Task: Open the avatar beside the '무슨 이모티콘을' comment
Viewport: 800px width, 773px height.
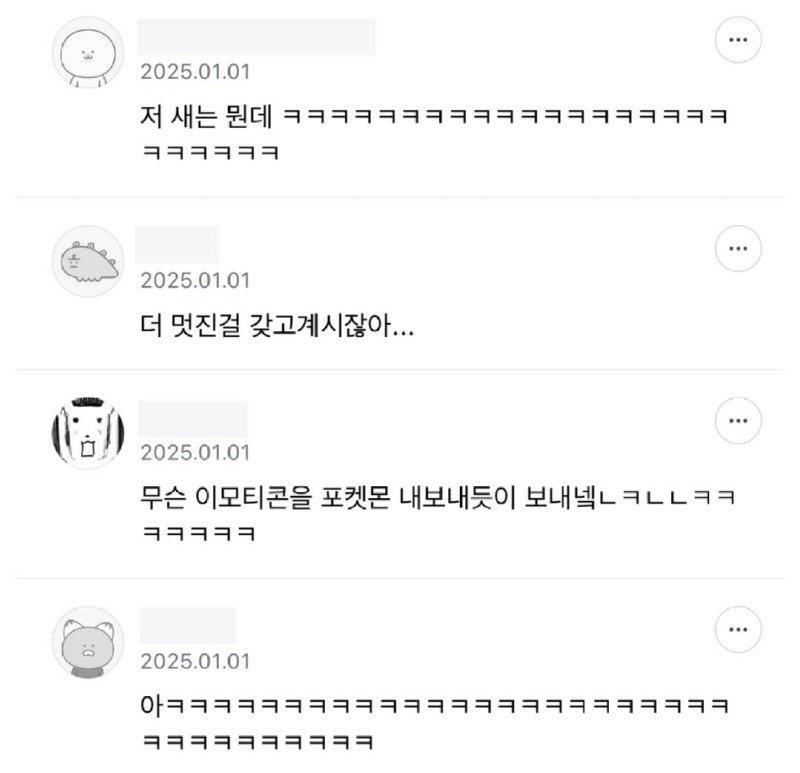Action: pos(87,433)
